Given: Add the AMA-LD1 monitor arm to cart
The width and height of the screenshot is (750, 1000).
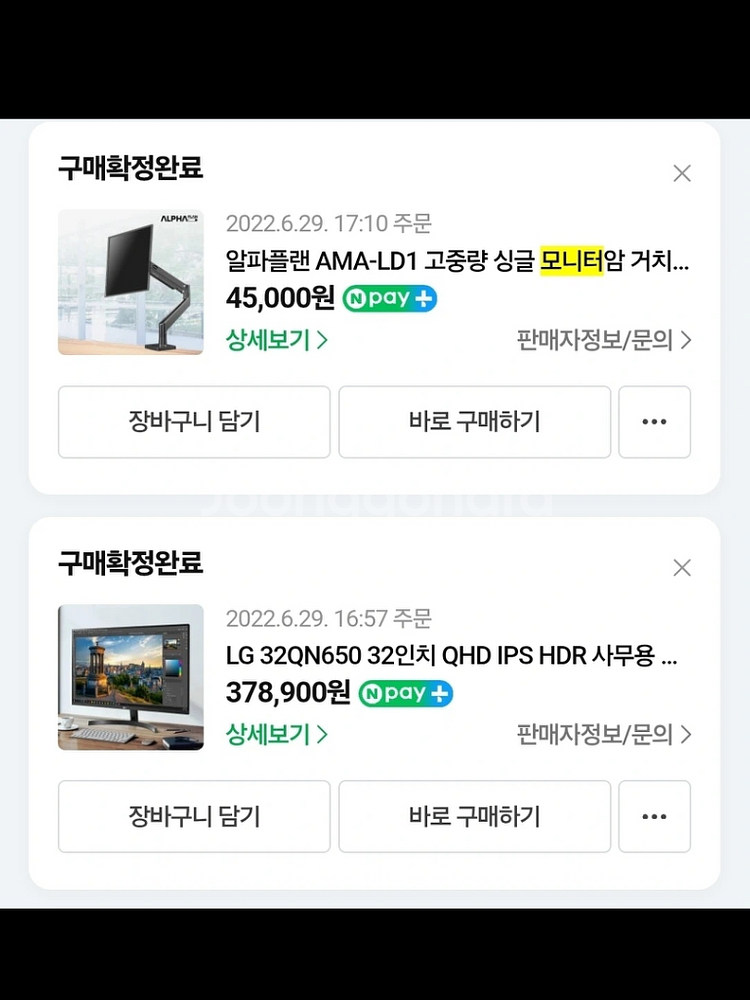Looking at the screenshot, I should click(194, 422).
